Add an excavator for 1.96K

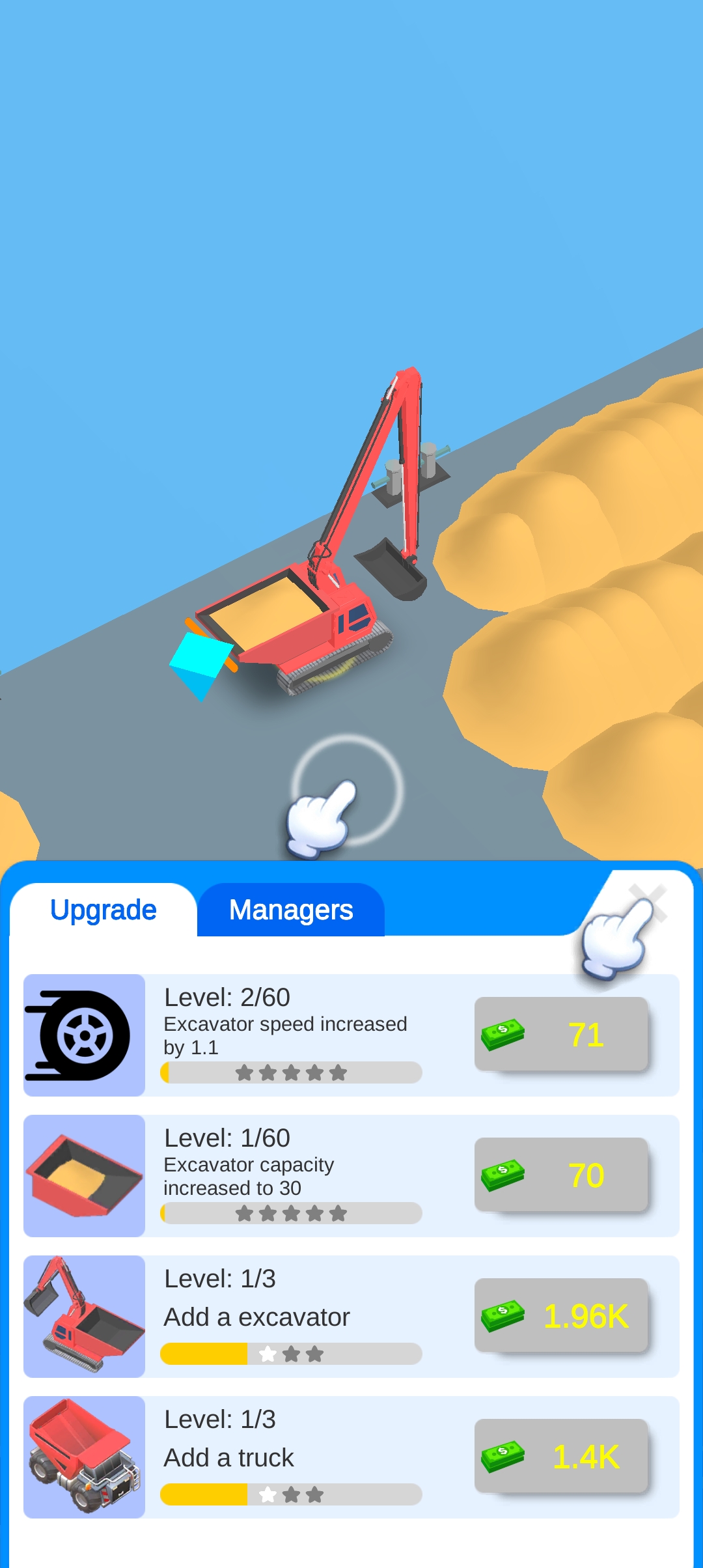561,1315
